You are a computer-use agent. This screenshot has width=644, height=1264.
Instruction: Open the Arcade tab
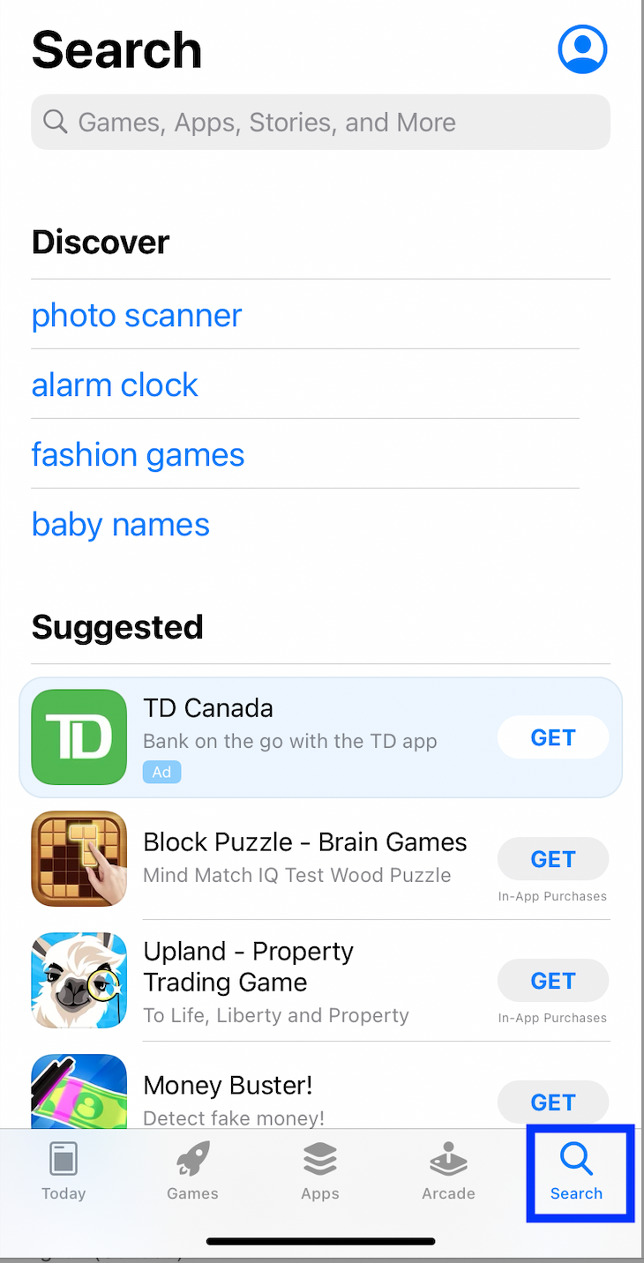(x=448, y=1171)
